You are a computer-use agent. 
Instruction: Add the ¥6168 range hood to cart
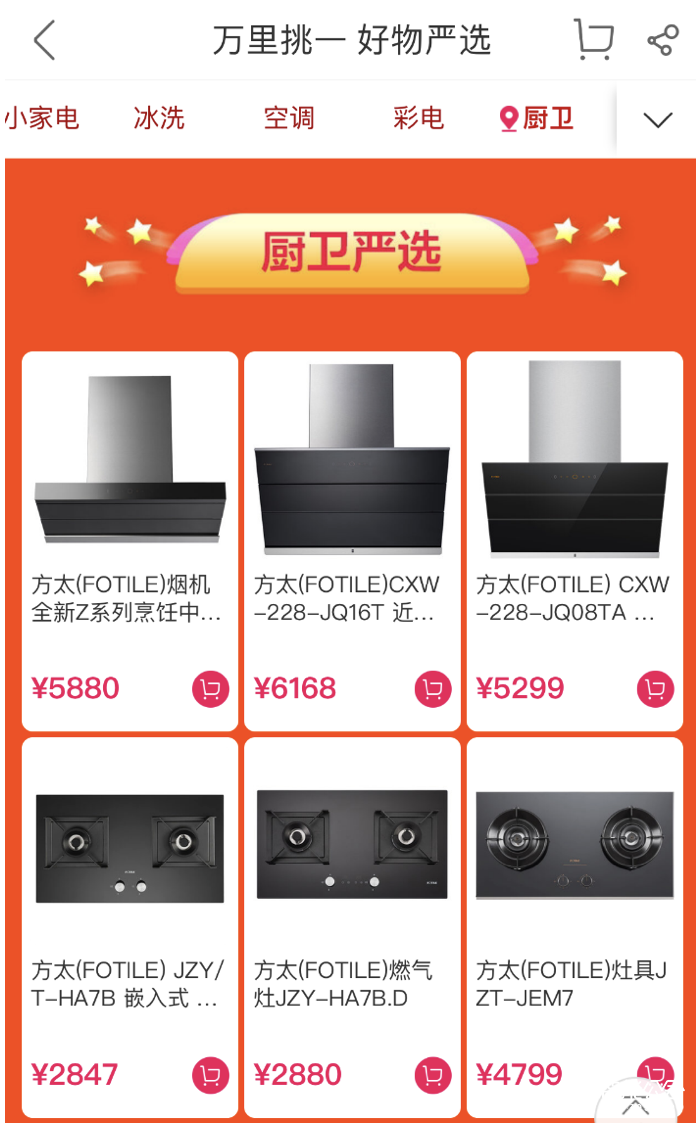point(433,688)
